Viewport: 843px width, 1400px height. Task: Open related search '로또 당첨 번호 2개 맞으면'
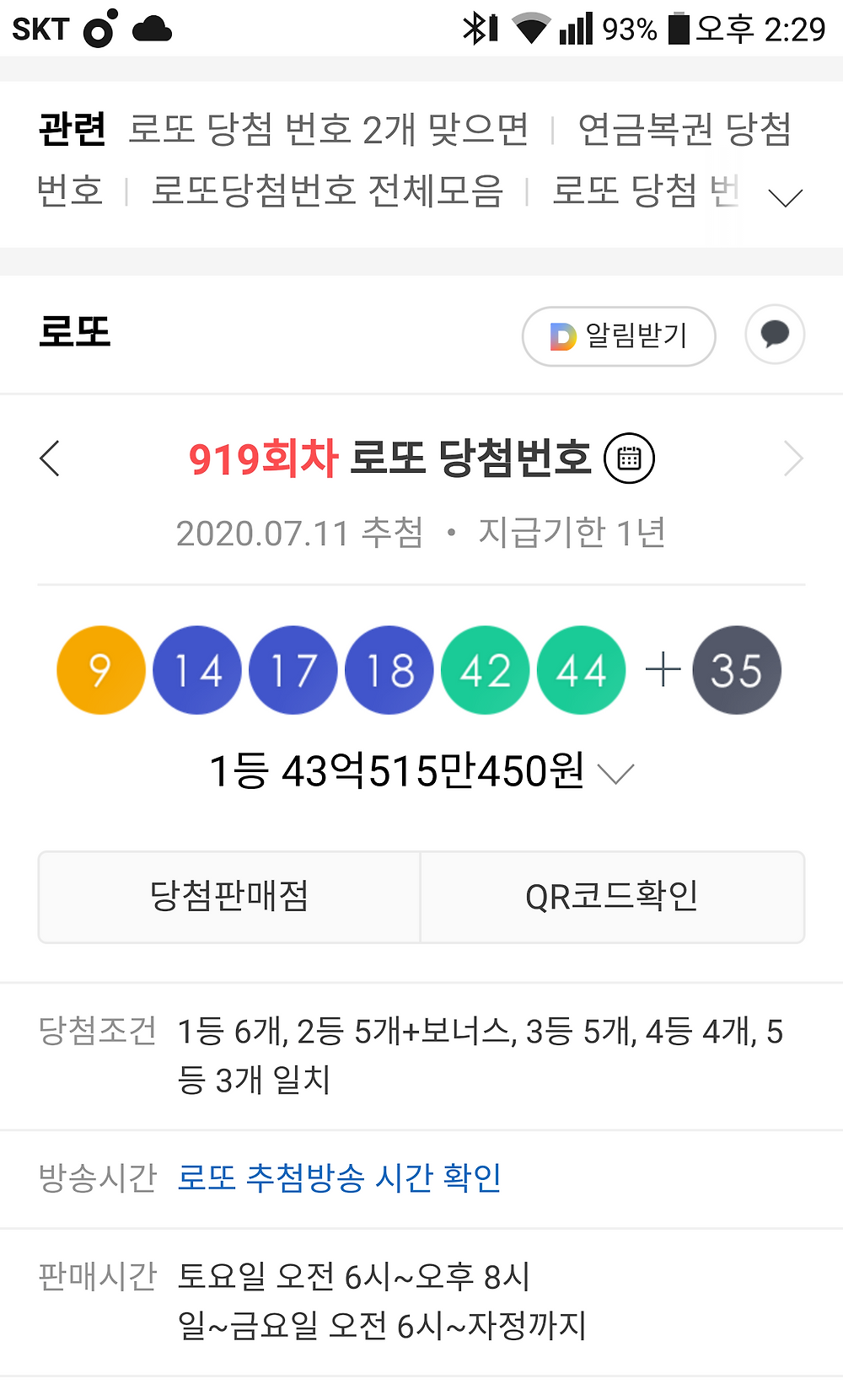(328, 130)
